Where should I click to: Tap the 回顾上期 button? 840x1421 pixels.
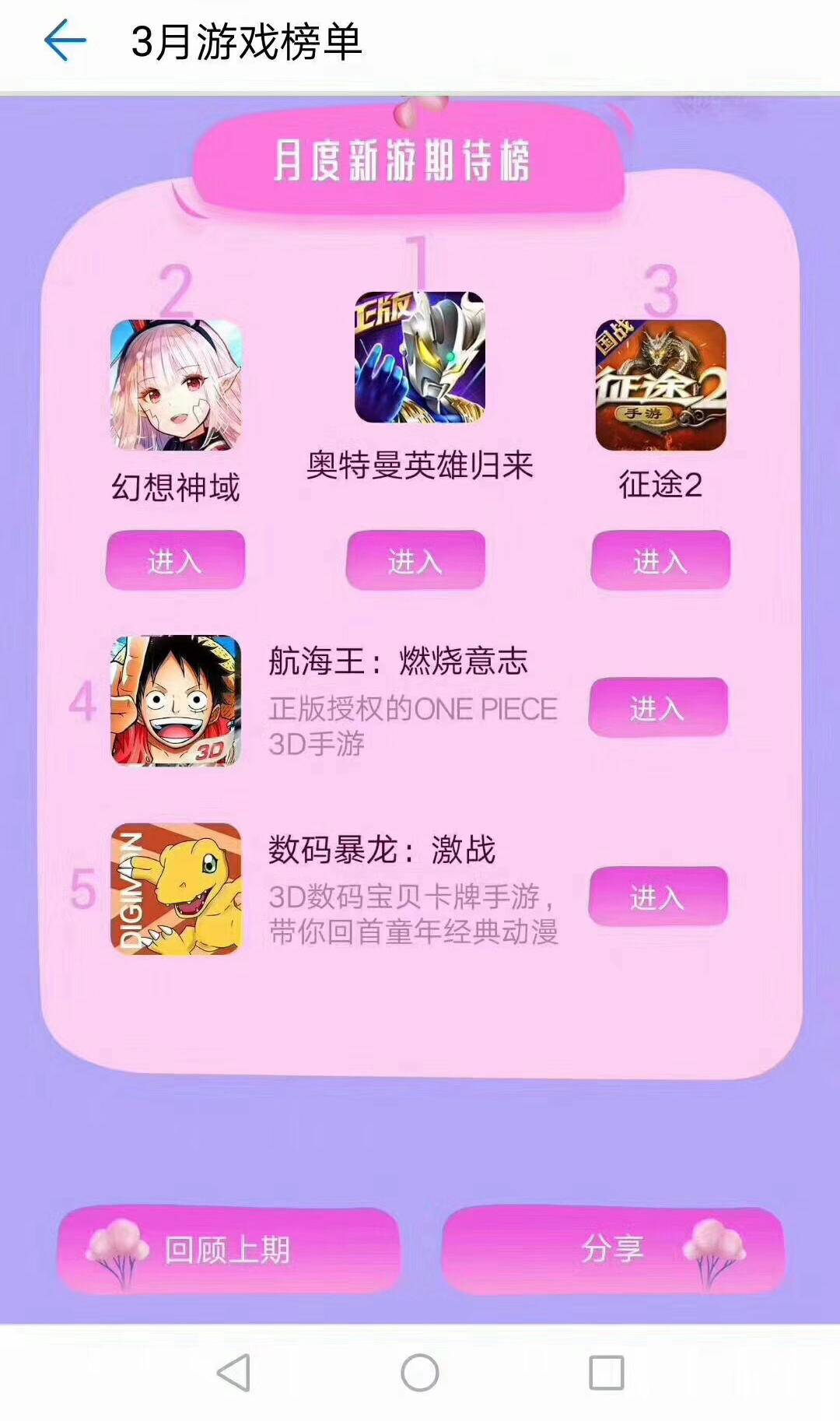click(x=229, y=1250)
